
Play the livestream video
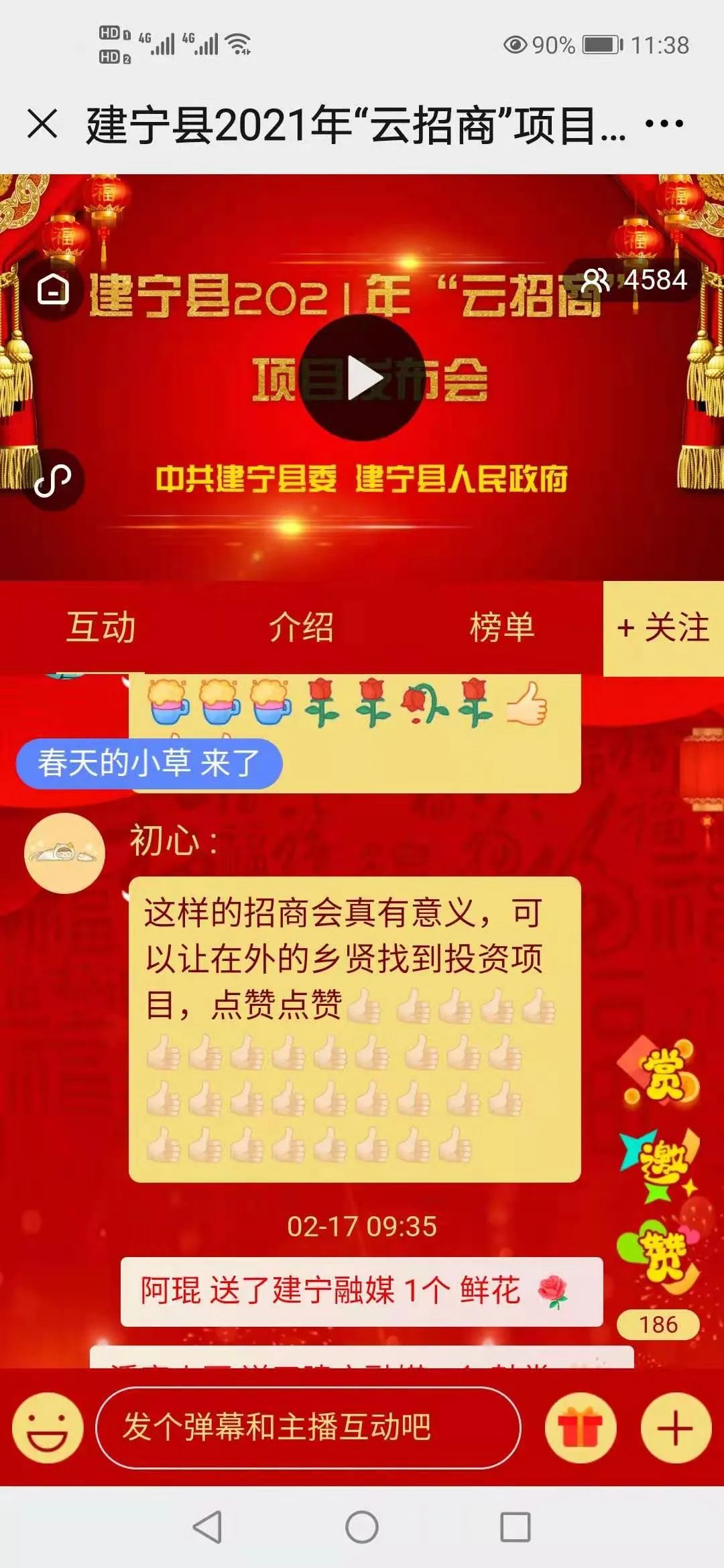coord(362,379)
